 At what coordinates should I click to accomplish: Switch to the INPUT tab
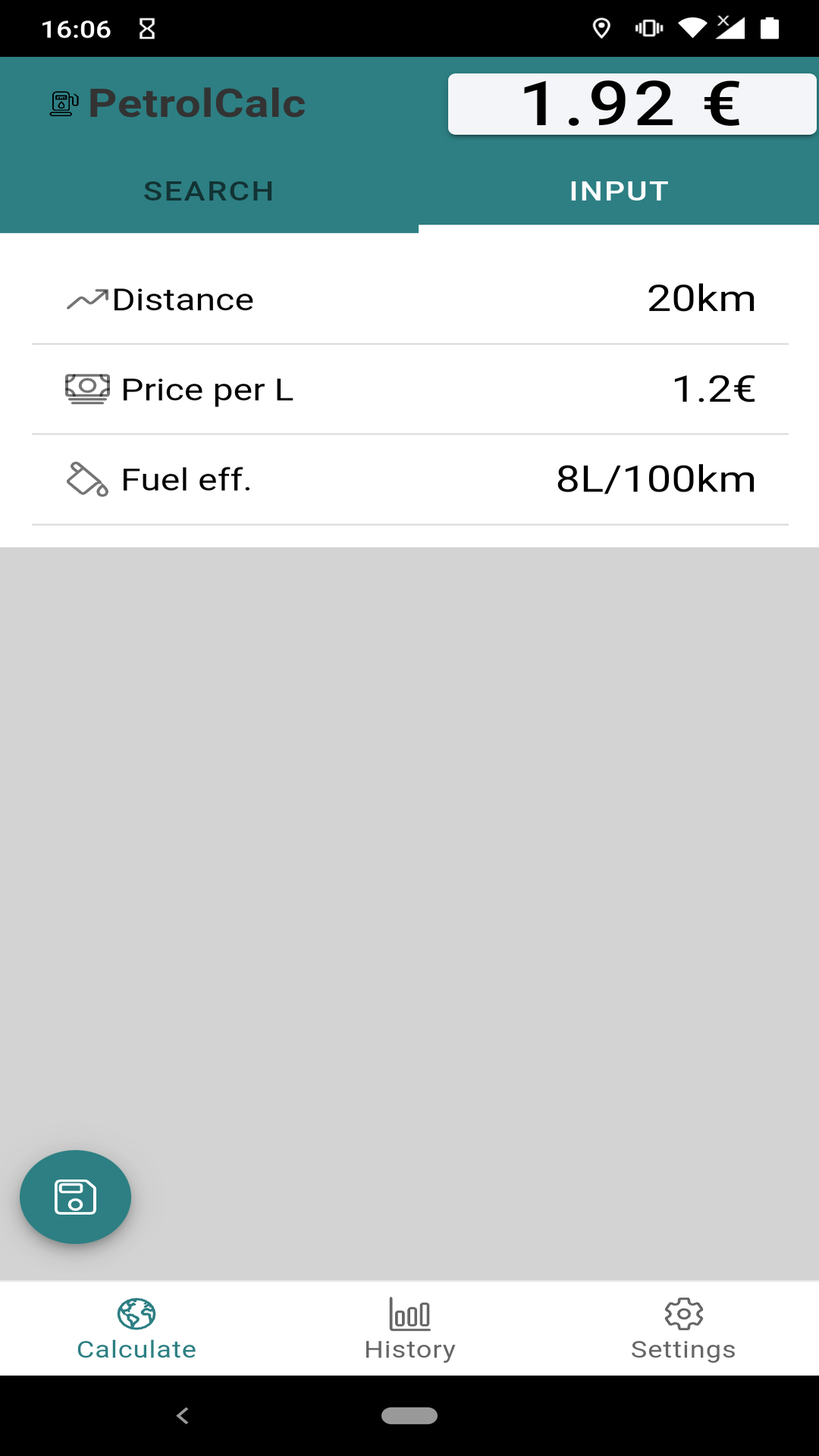[619, 190]
